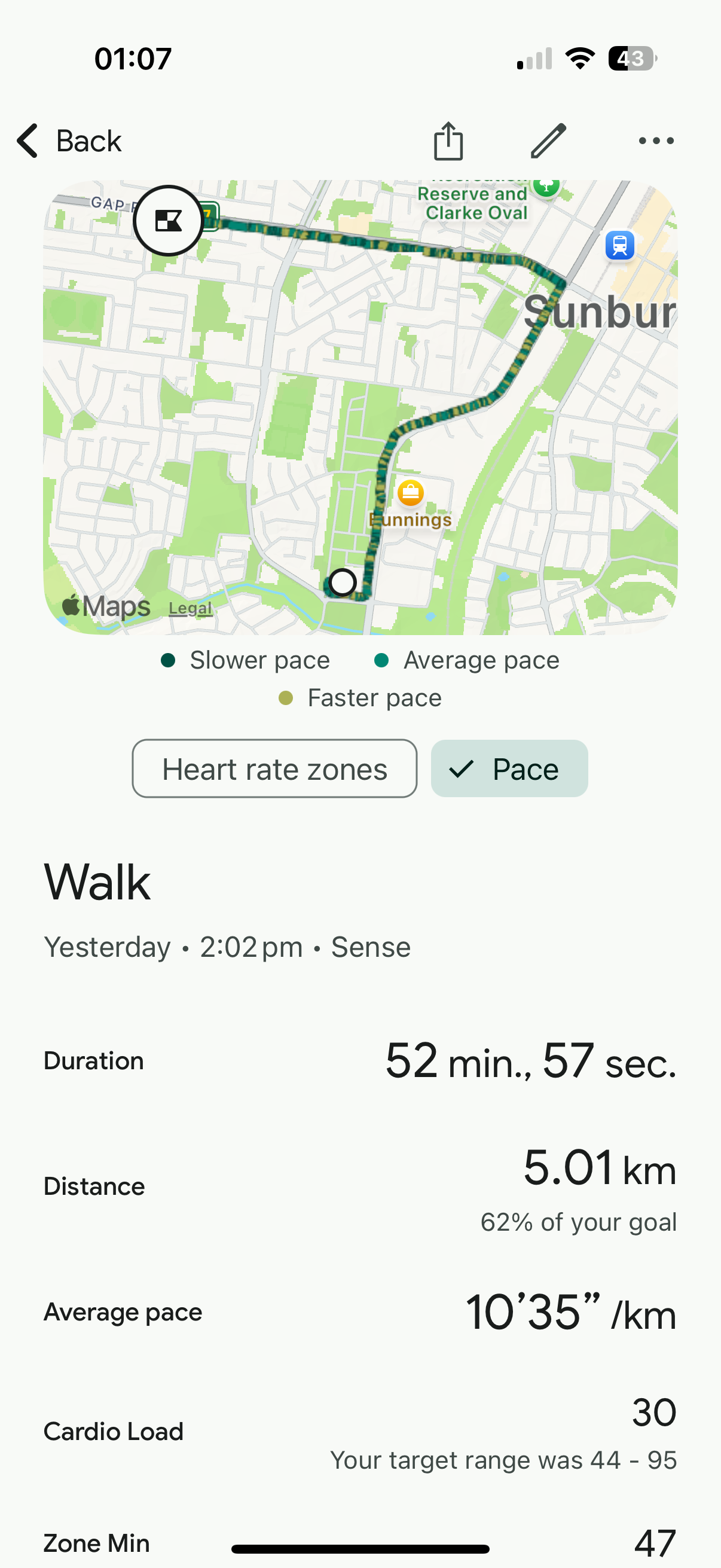Go back to the previous screen

[69, 141]
